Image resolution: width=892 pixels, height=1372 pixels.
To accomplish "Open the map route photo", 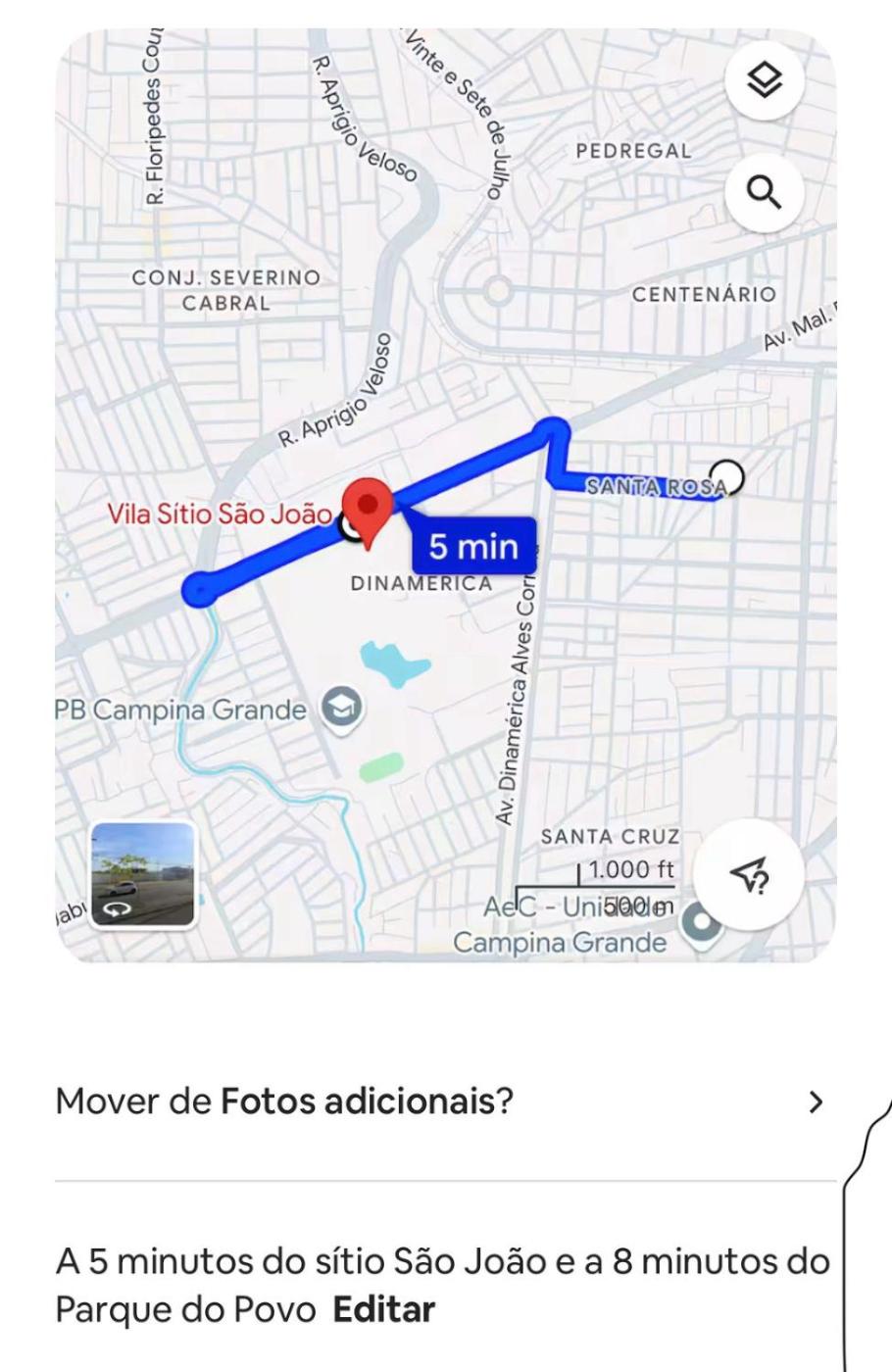I will click(446, 490).
